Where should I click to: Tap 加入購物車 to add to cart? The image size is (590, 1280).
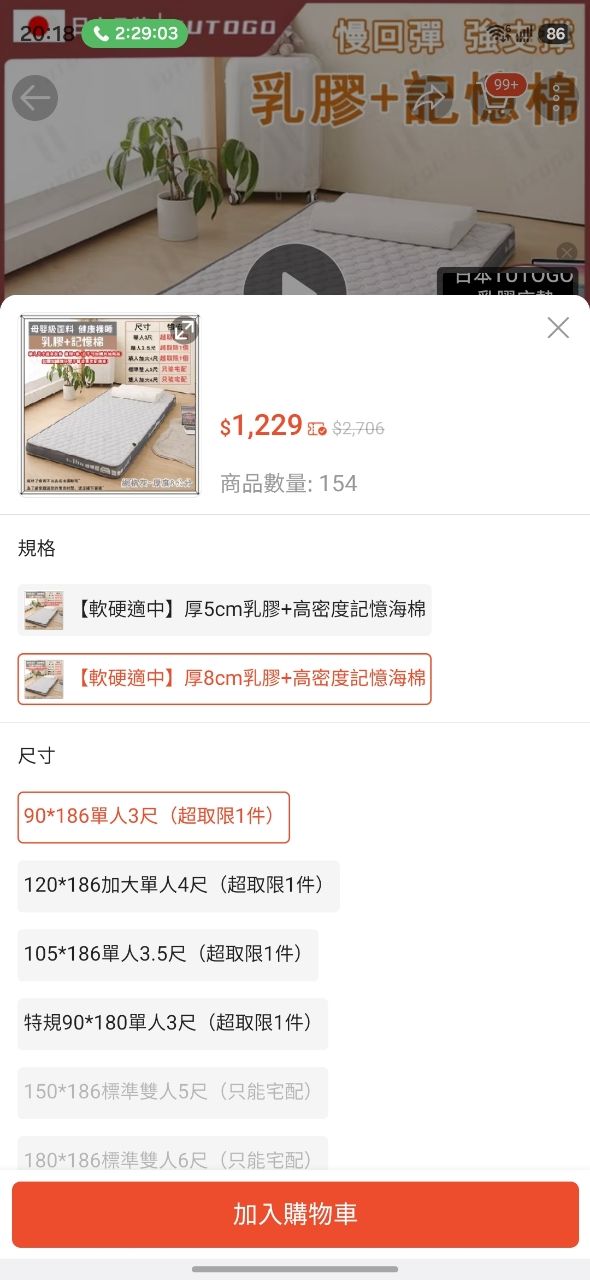tap(295, 1215)
